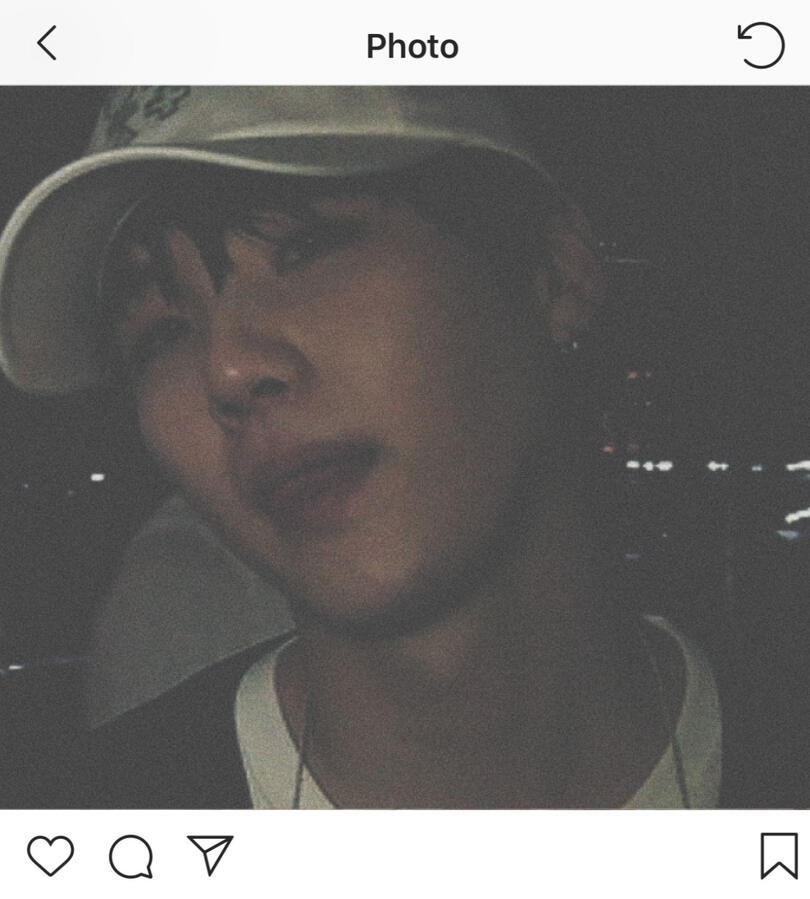This screenshot has width=810, height=899.
Task: Share the photo via the paper plane icon
Action: coord(210,855)
